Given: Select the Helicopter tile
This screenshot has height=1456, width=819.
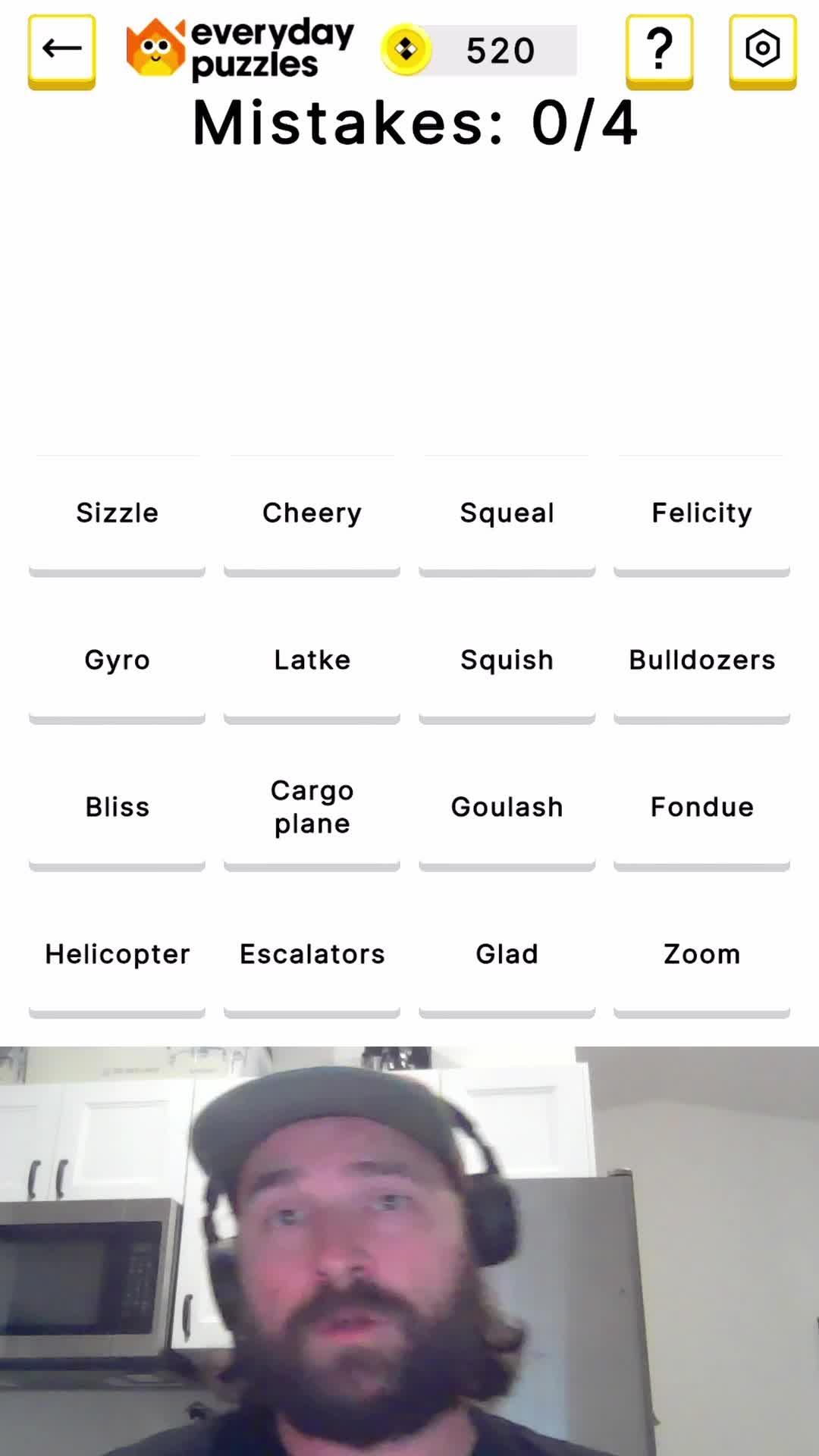Looking at the screenshot, I should [117, 955].
